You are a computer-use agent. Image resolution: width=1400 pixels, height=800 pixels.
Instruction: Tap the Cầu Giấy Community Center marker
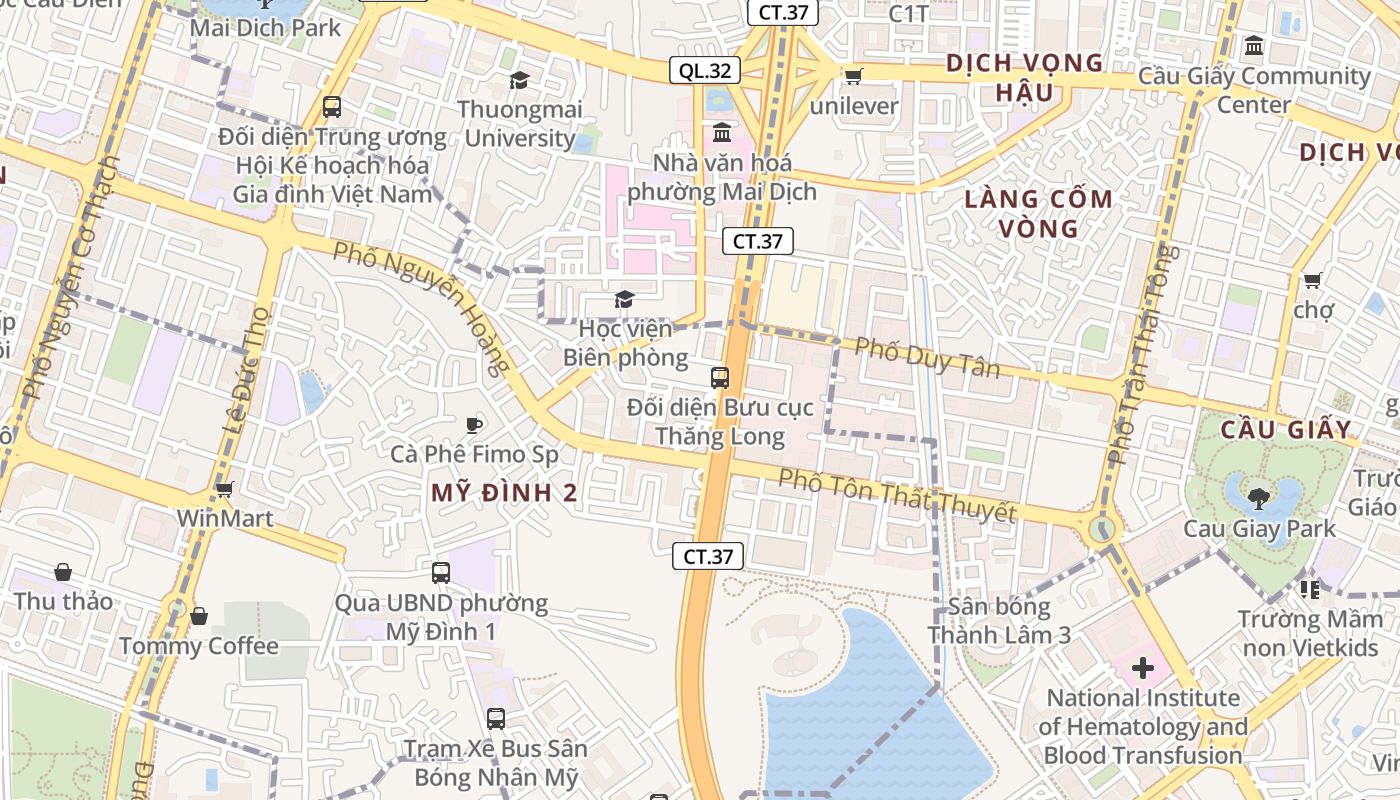click(x=1254, y=46)
